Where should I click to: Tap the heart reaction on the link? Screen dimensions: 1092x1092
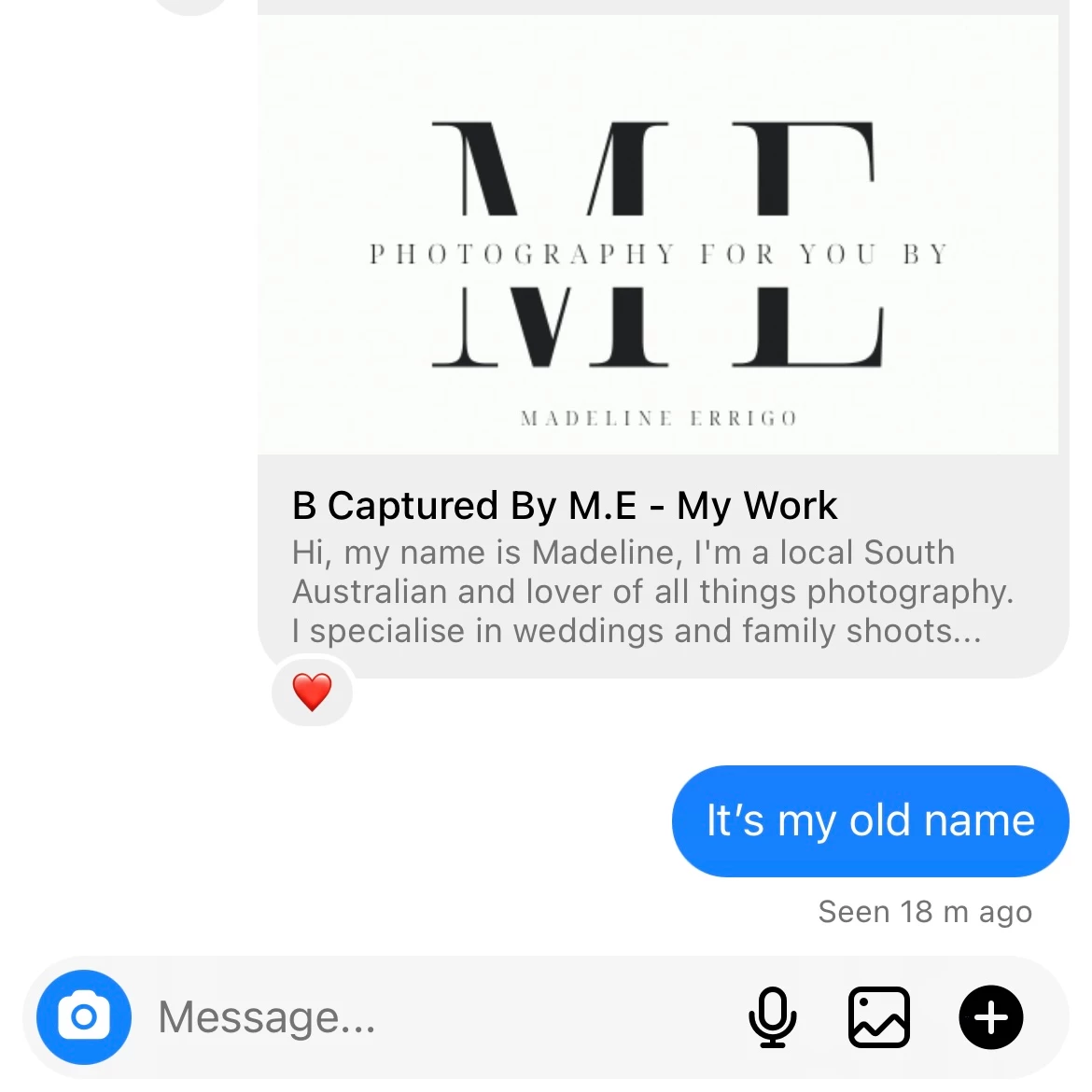click(x=312, y=692)
